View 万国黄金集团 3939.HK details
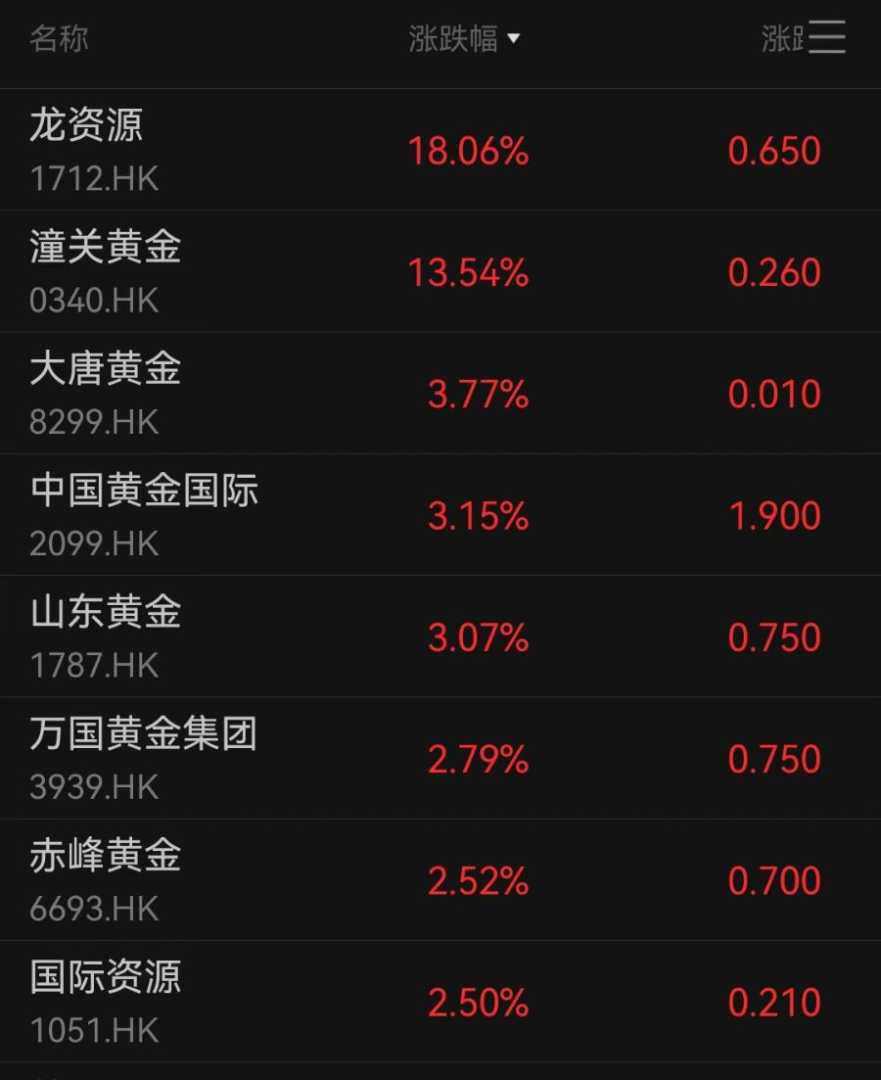The width and height of the screenshot is (881, 1080). [143, 758]
